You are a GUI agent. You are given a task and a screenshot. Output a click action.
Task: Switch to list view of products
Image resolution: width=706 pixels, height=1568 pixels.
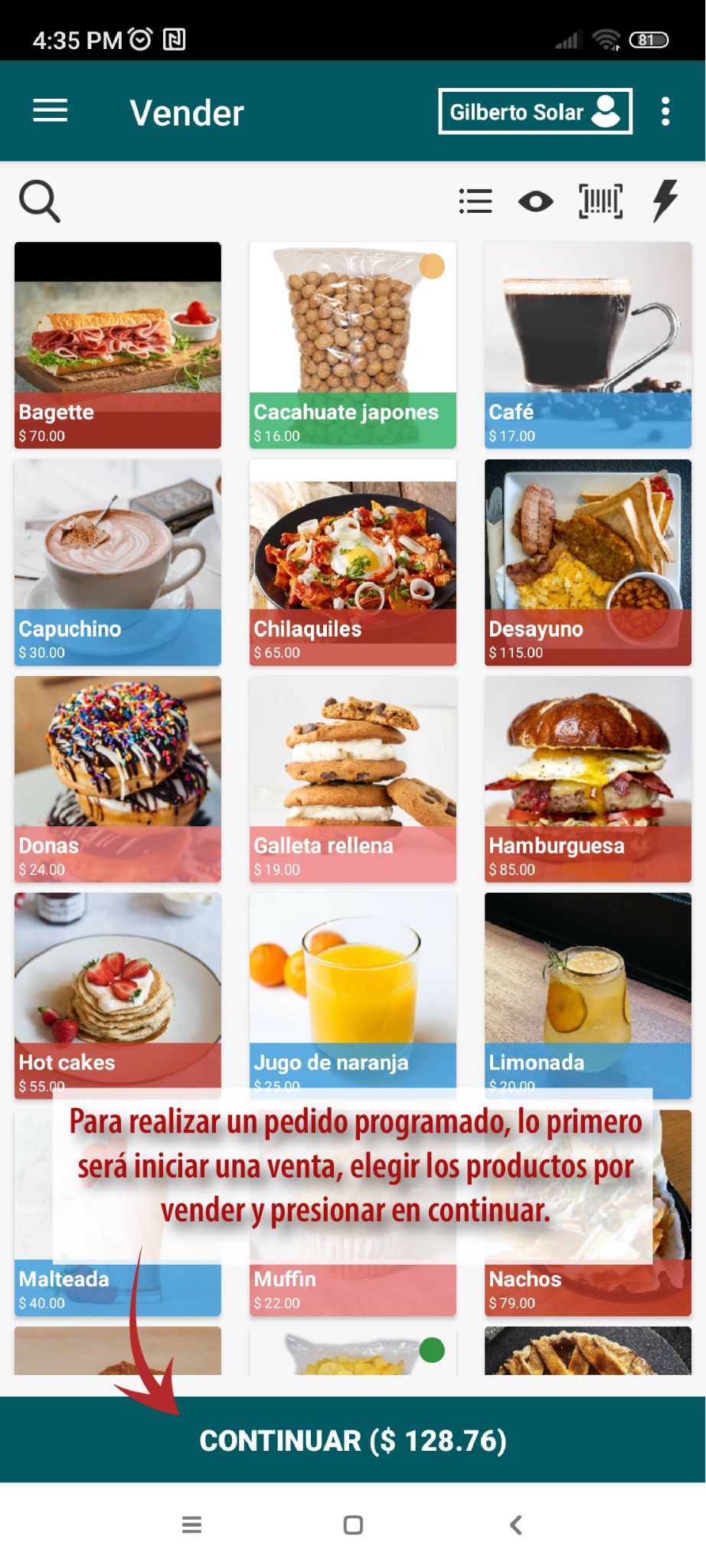click(x=476, y=201)
